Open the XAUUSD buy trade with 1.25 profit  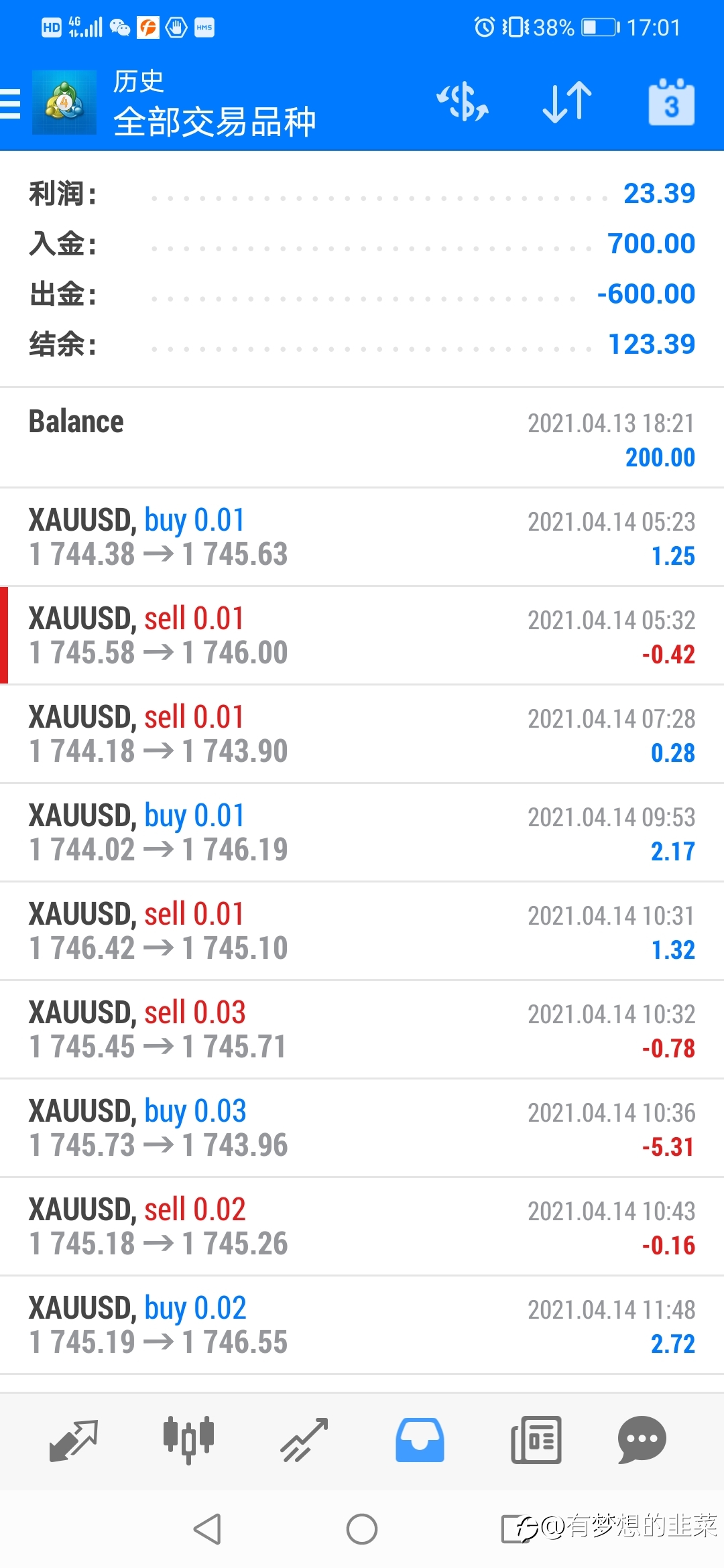(x=362, y=537)
